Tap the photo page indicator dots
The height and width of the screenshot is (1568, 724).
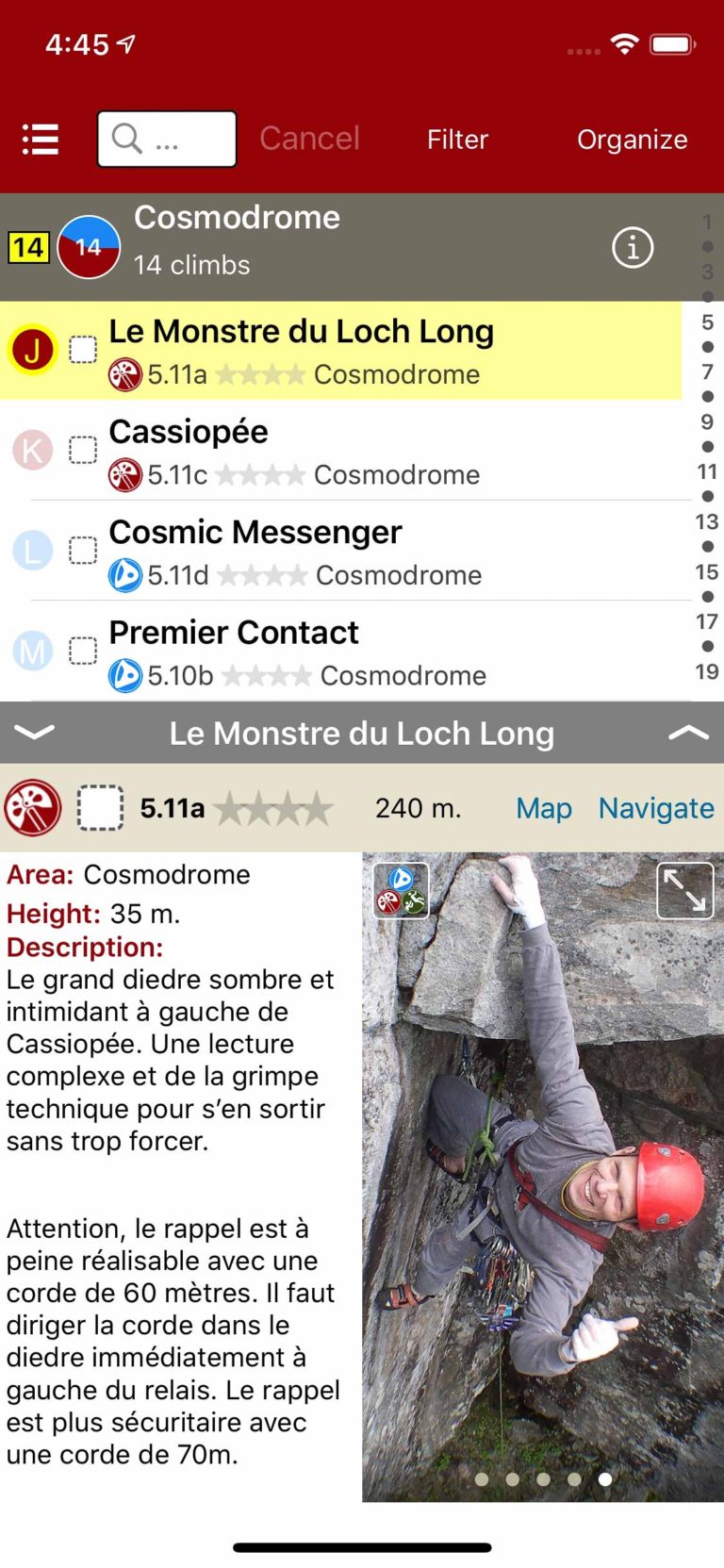coord(543,1478)
